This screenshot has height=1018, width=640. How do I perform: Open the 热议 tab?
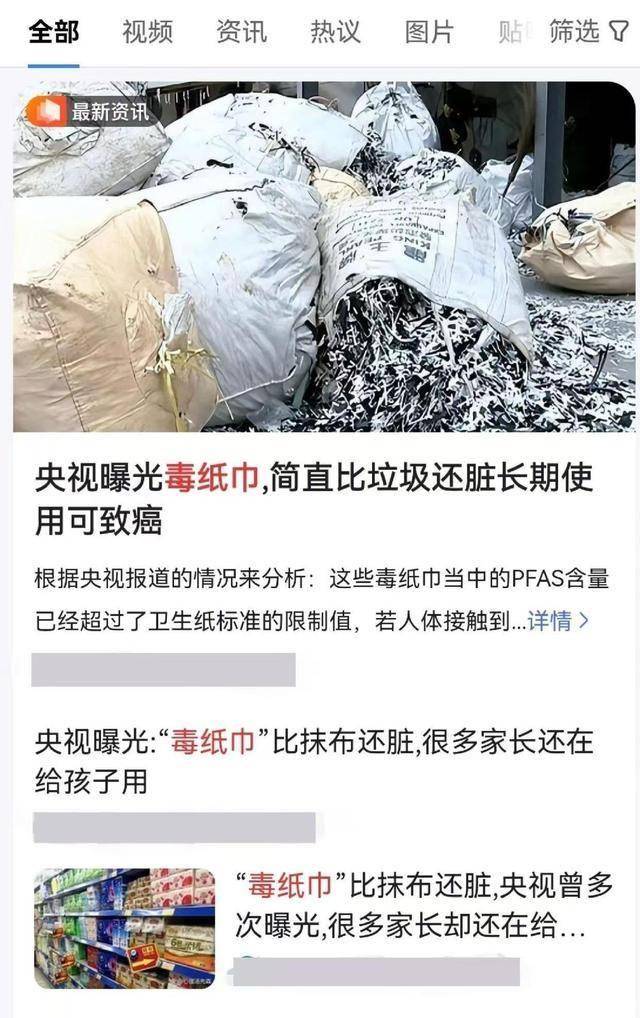pyautogui.click(x=335, y=32)
